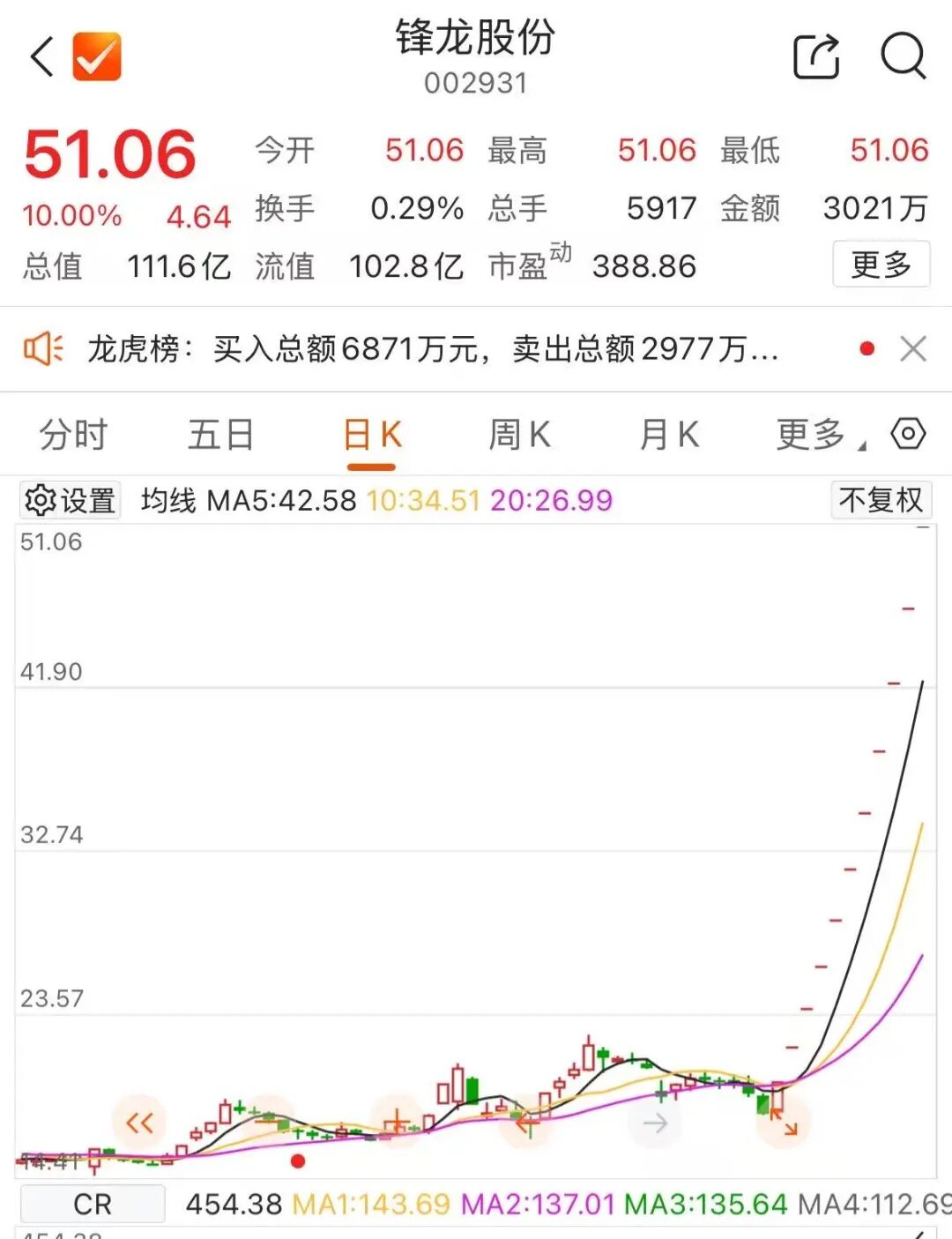Open the 设置 indicator settings
The width and height of the screenshot is (952, 1239).
pos(71,501)
